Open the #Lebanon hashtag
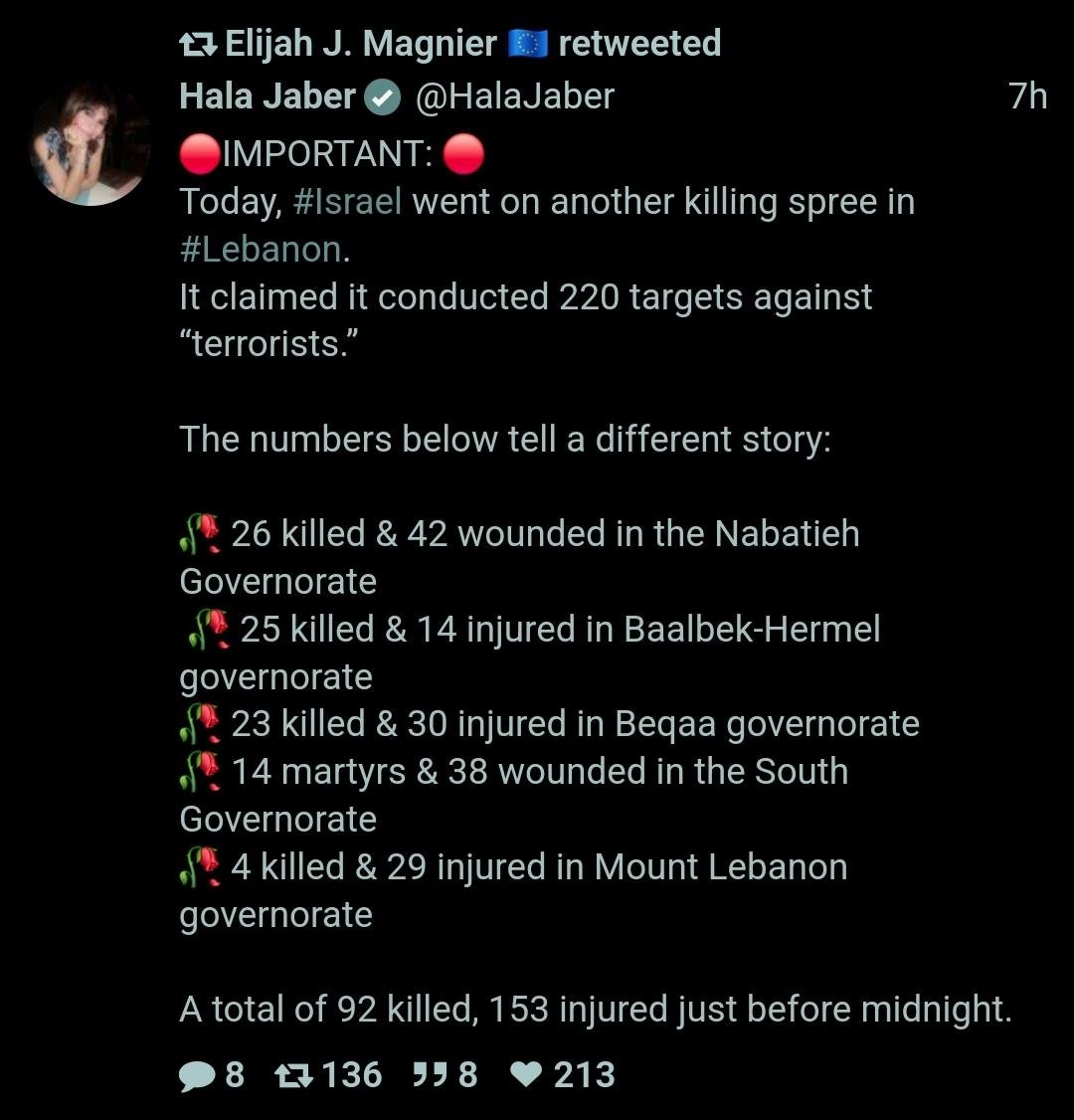The height and width of the screenshot is (1120, 1074). pos(261,250)
